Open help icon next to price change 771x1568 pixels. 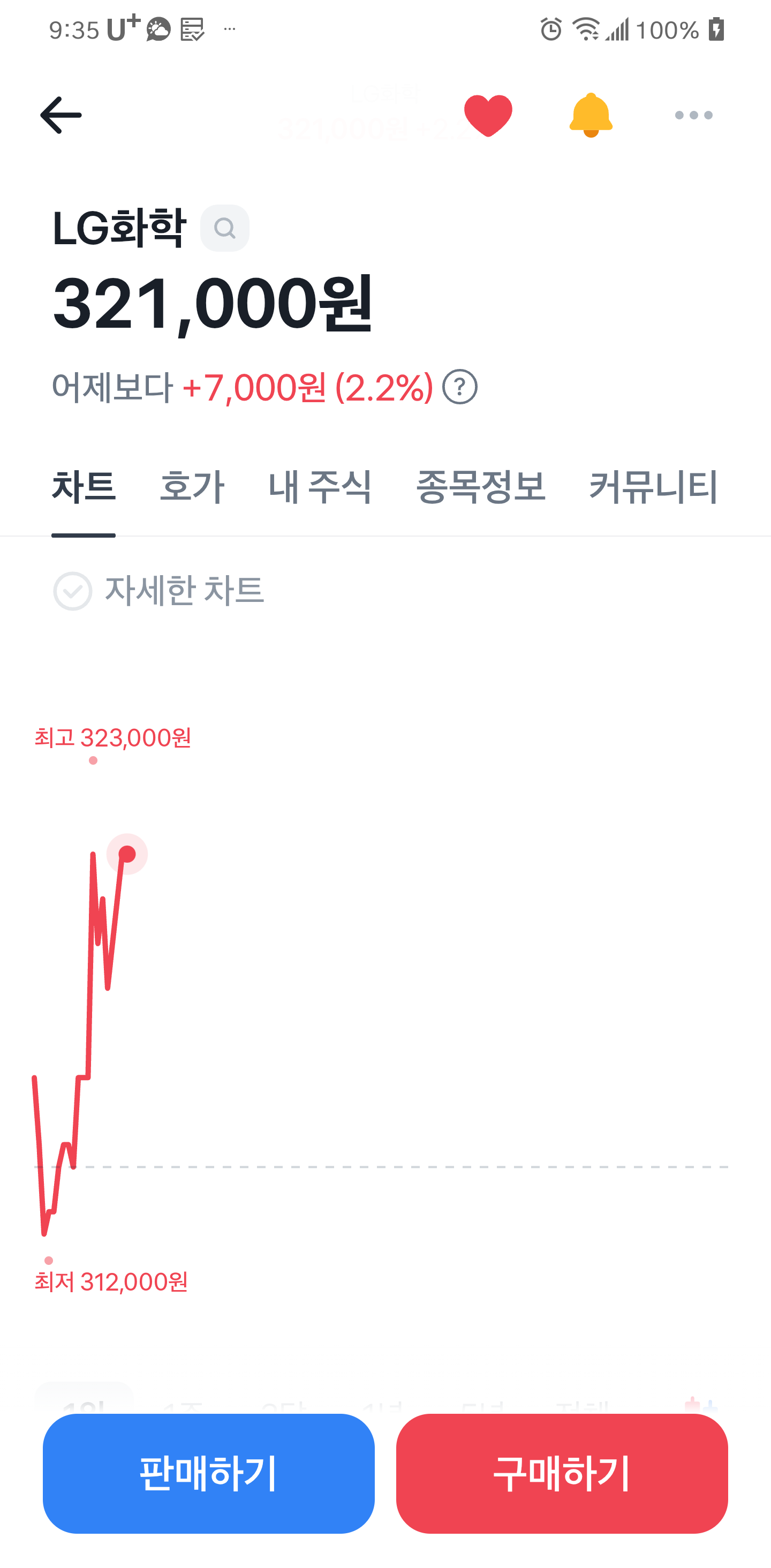pos(459,387)
